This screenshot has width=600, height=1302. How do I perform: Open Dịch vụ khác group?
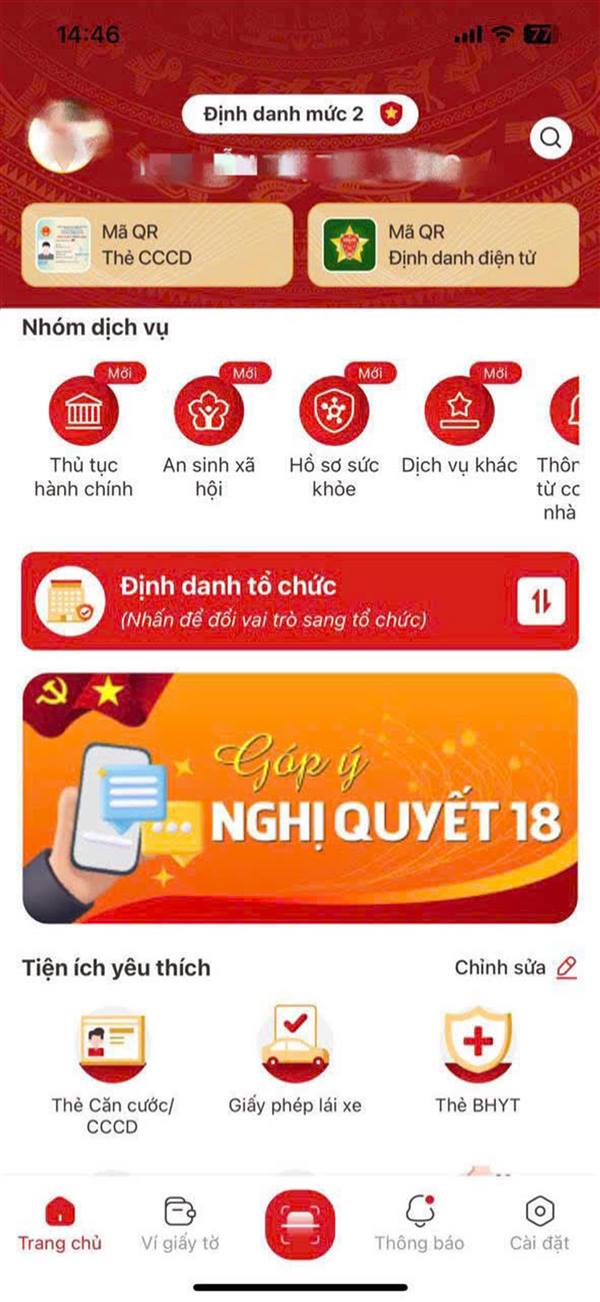coord(459,412)
